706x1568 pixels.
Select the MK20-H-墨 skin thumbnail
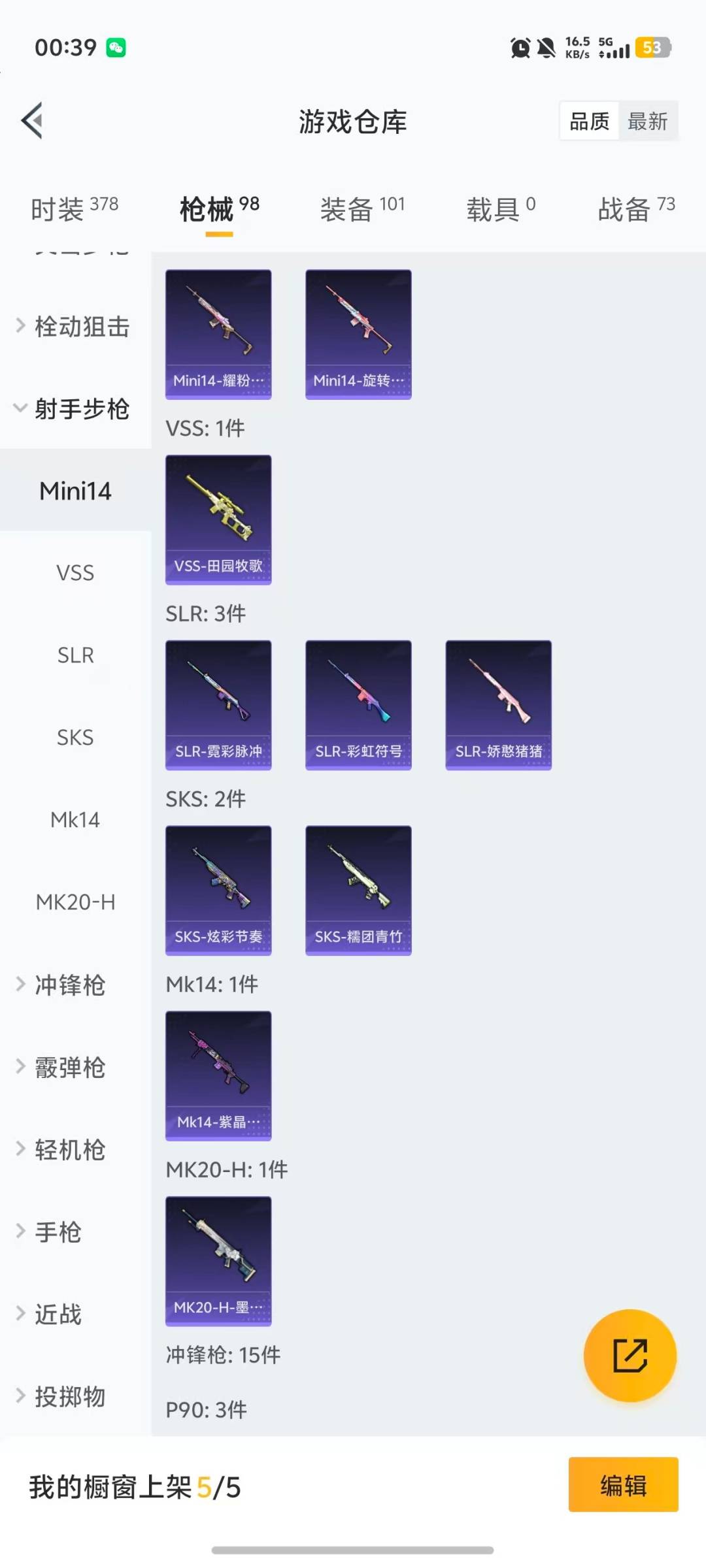tap(218, 1261)
